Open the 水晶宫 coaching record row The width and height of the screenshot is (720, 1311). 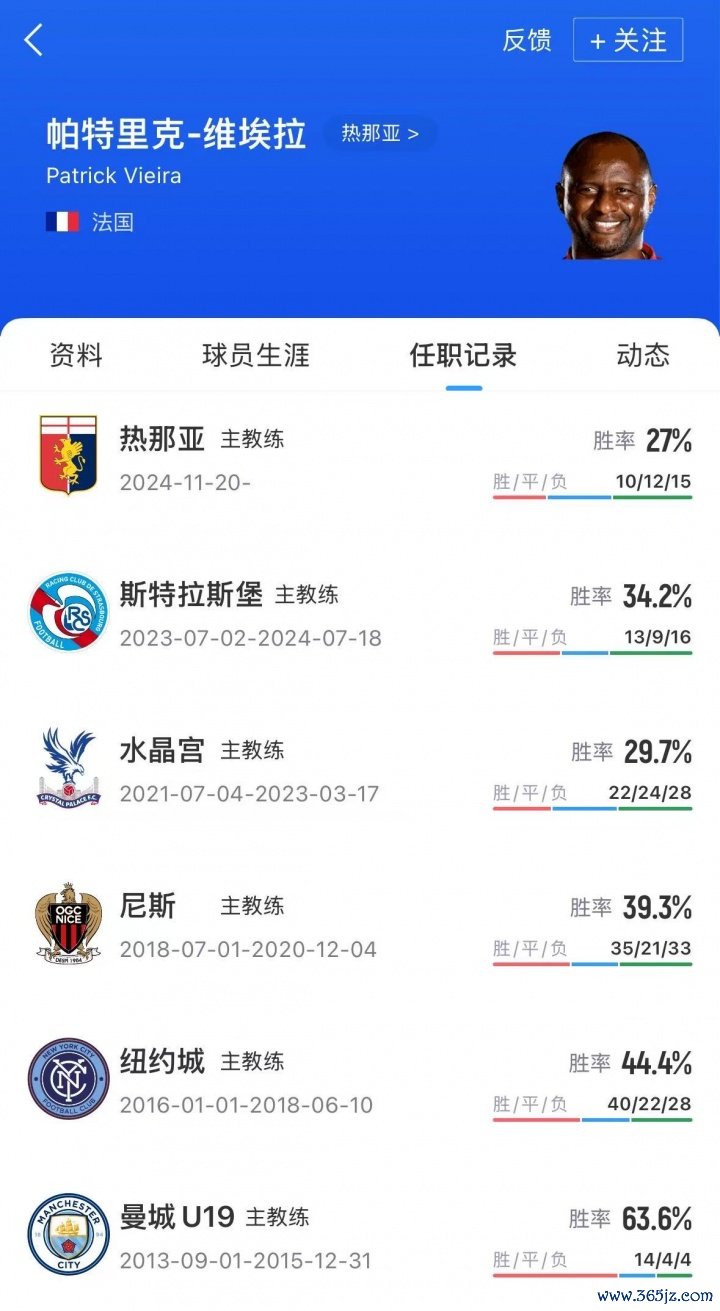[360, 770]
